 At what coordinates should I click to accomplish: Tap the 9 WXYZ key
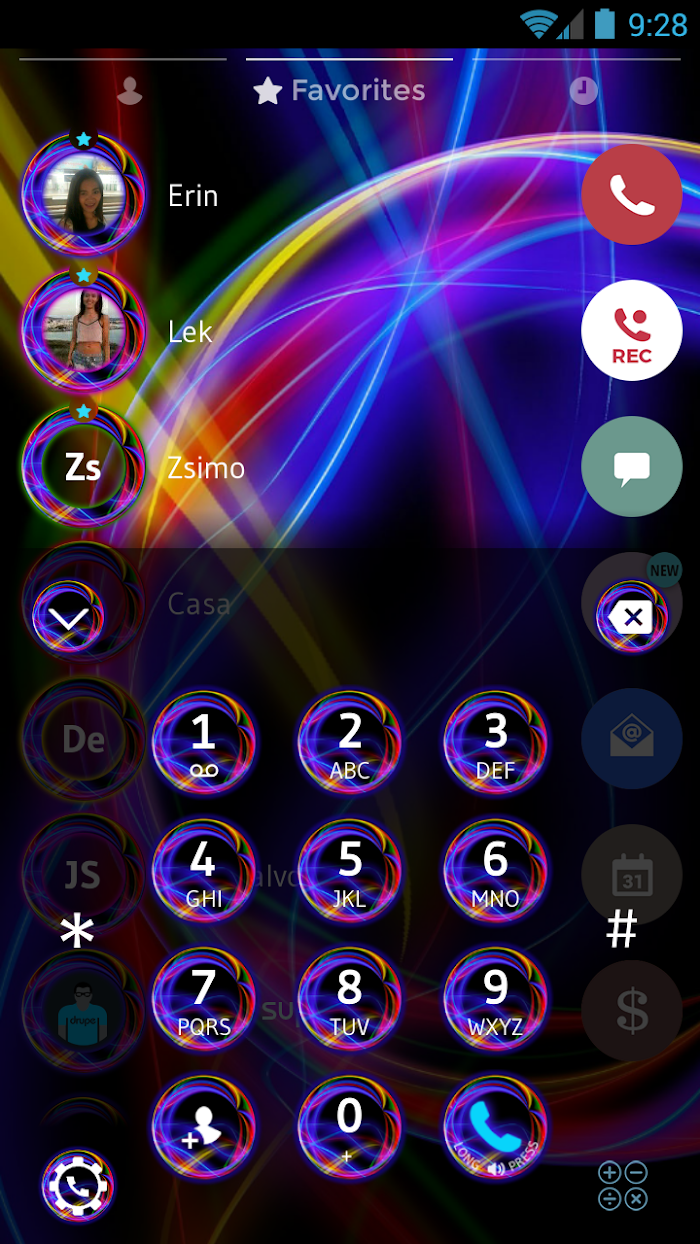click(x=496, y=998)
